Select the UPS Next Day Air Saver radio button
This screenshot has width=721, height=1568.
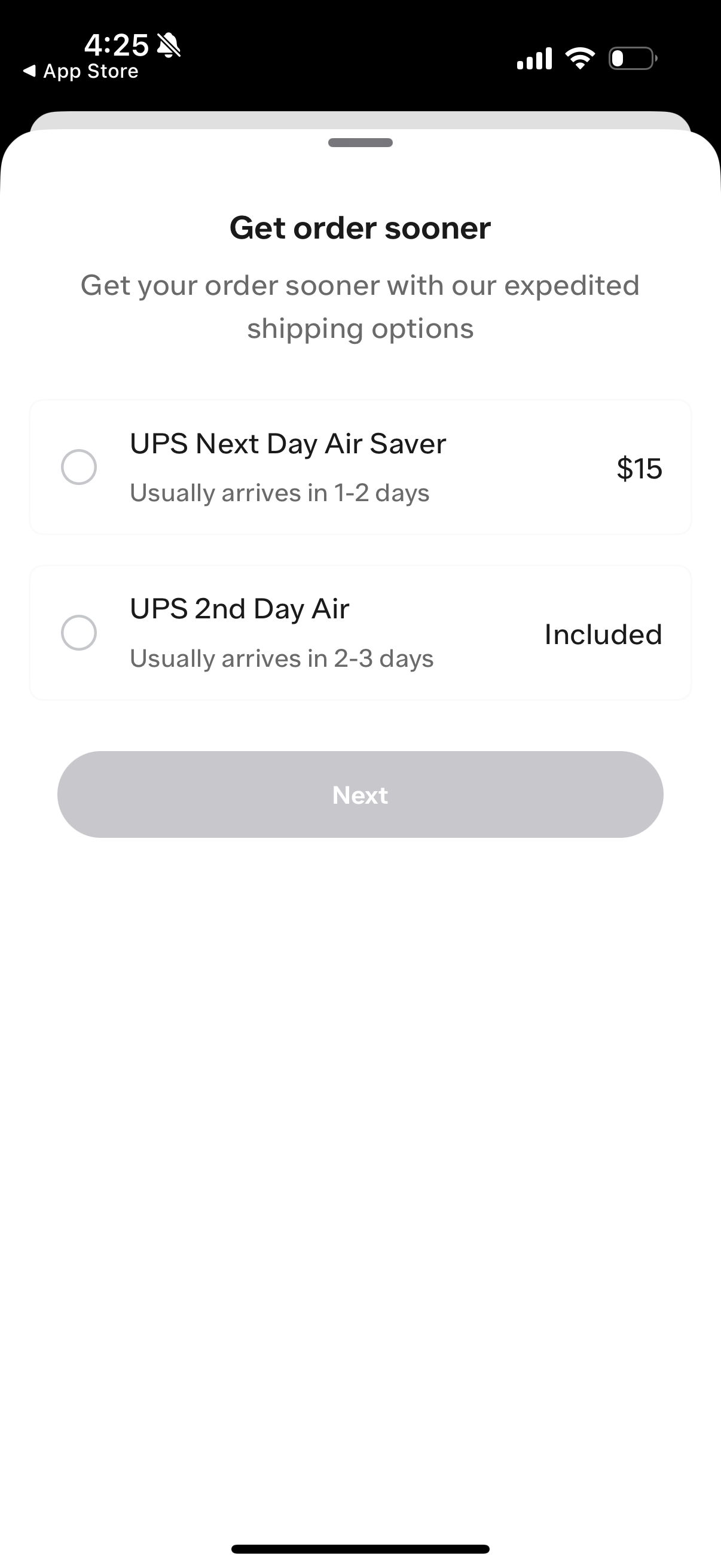pos(80,467)
